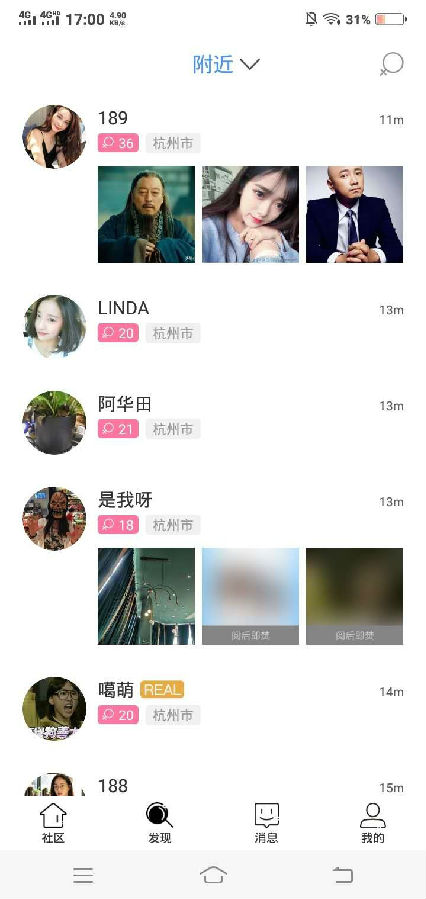
Task: Open the last blurred photo of 是我呀
Action: 354,596
